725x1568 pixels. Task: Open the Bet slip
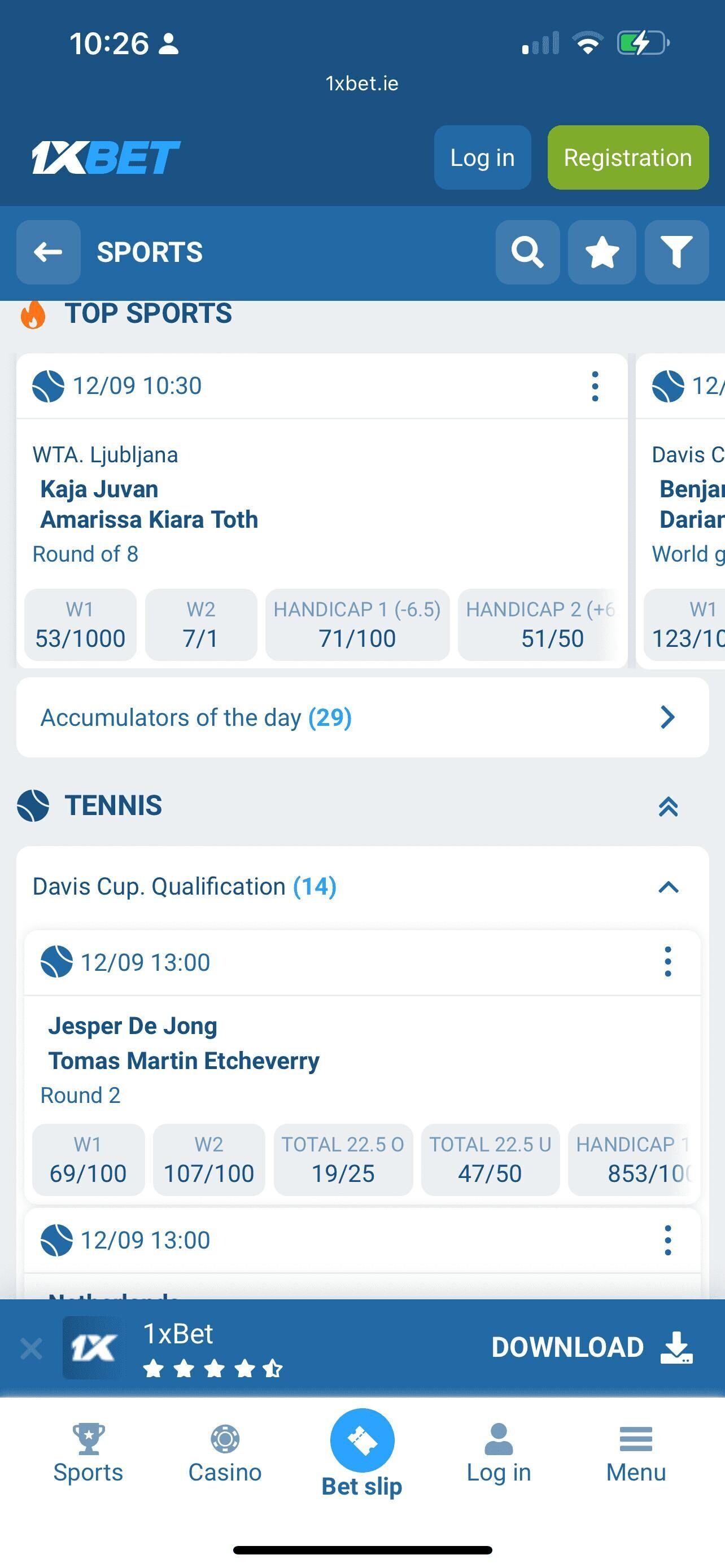click(x=362, y=1453)
